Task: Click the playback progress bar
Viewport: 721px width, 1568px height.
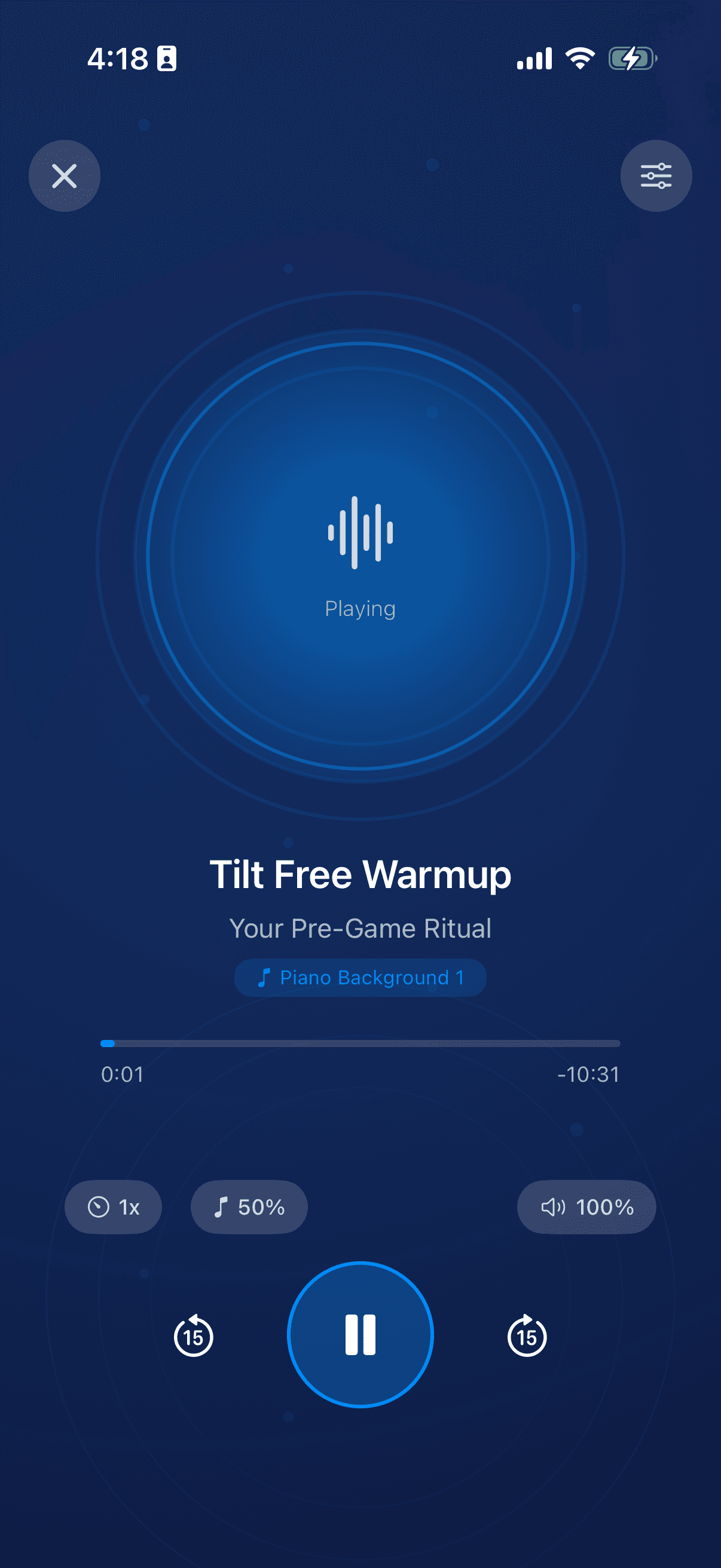Action: [x=360, y=1043]
